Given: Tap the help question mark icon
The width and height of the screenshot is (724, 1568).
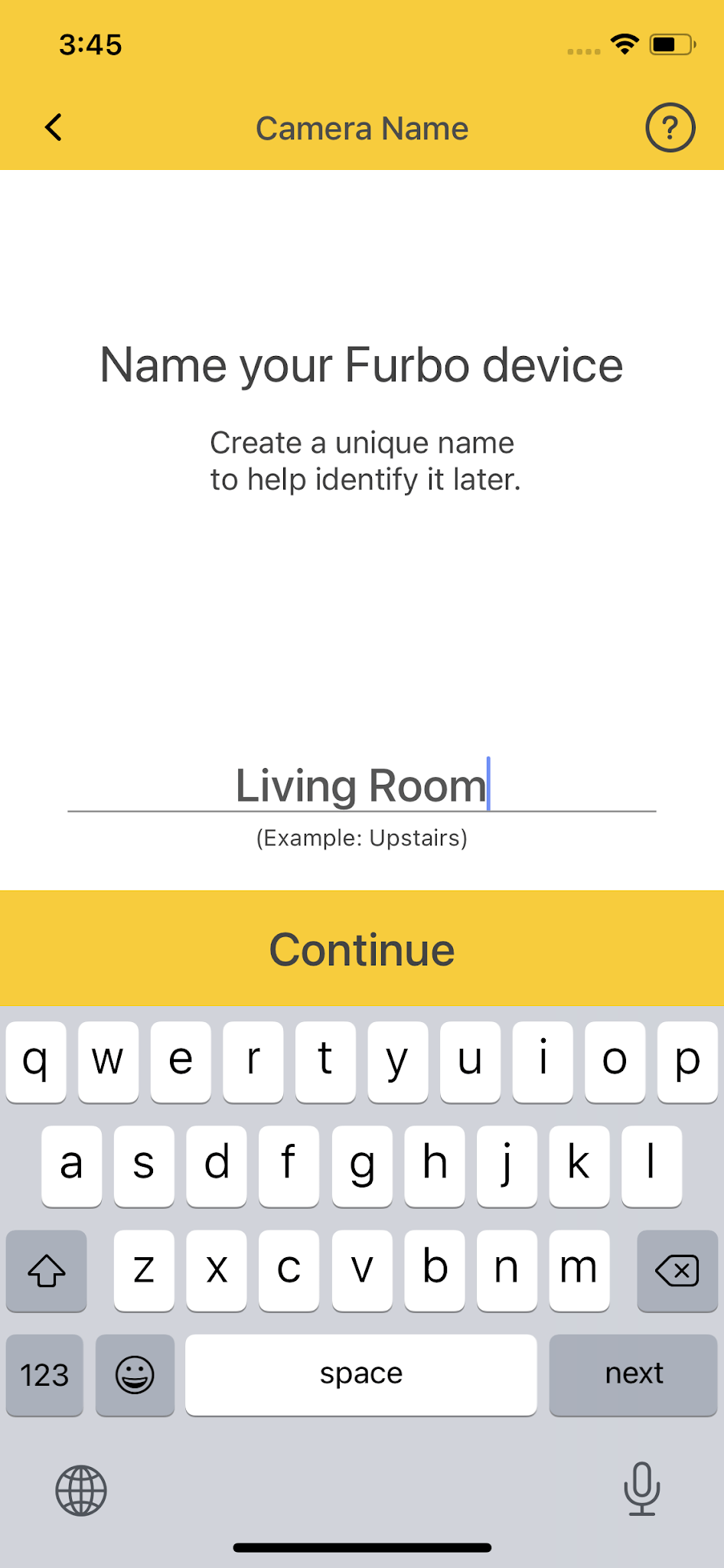Looking at the screenshot, I should pos(670,128).
